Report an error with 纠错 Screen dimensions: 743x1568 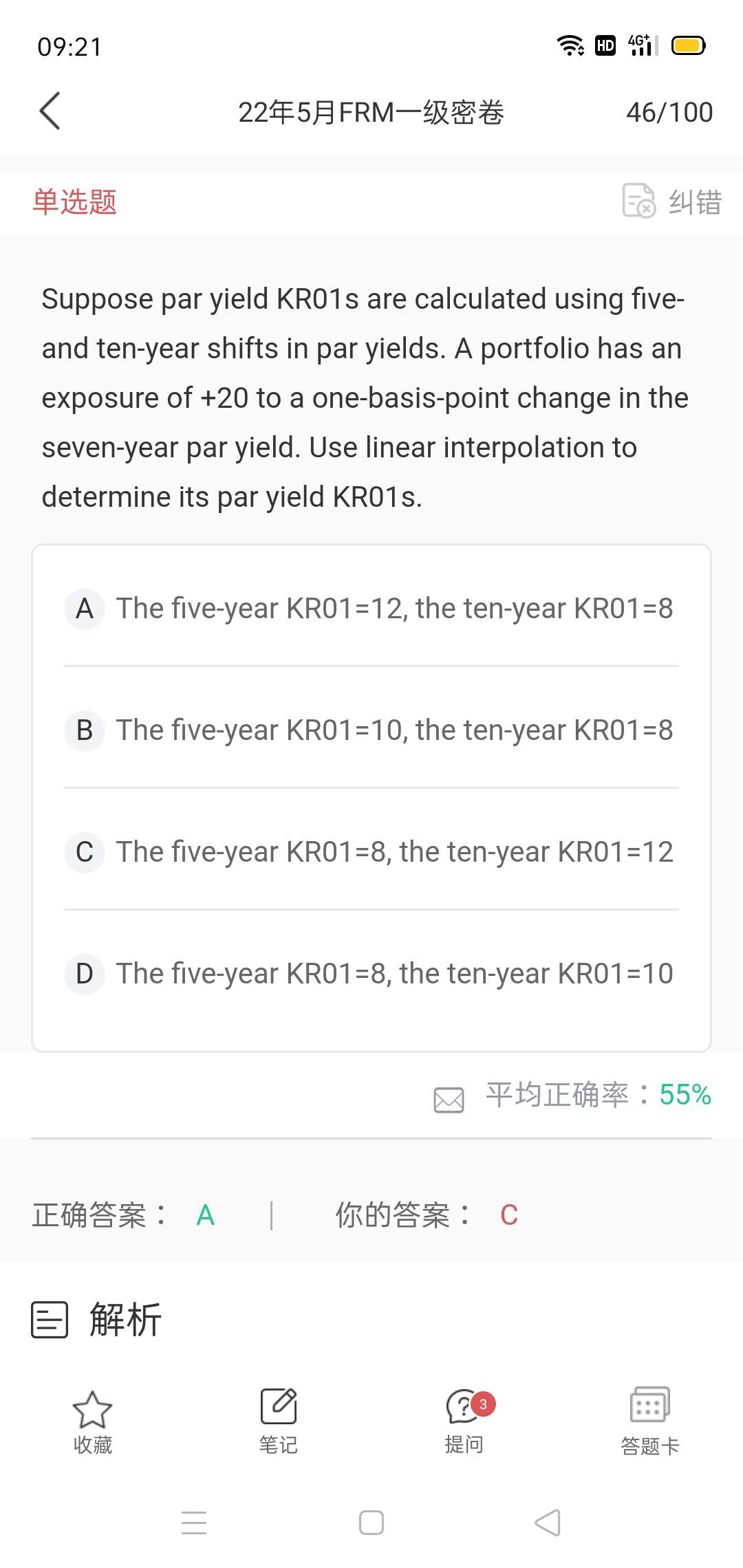[671, 202]
